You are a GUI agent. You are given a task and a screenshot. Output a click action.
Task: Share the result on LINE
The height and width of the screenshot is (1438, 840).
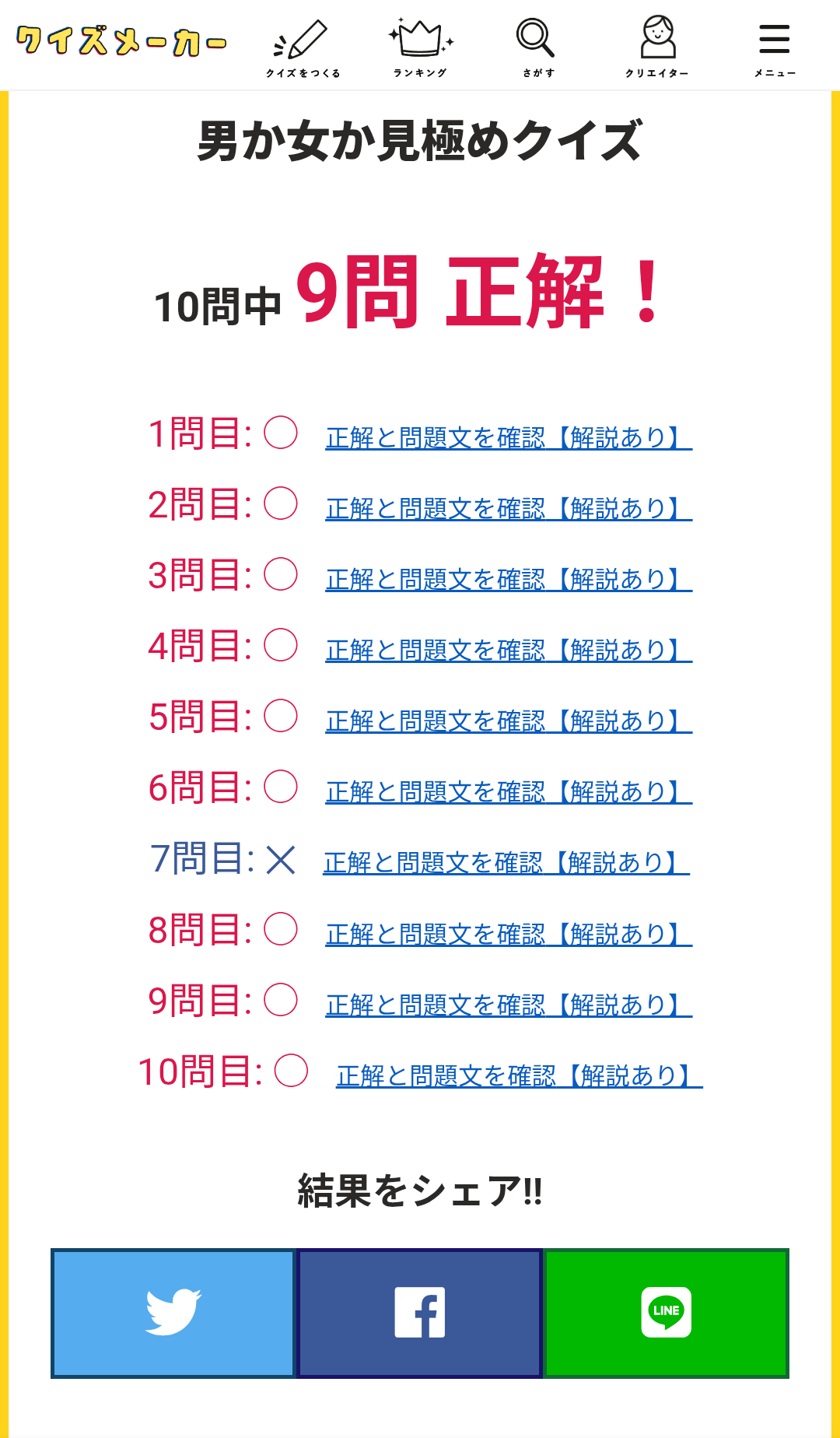(667, 1313)
